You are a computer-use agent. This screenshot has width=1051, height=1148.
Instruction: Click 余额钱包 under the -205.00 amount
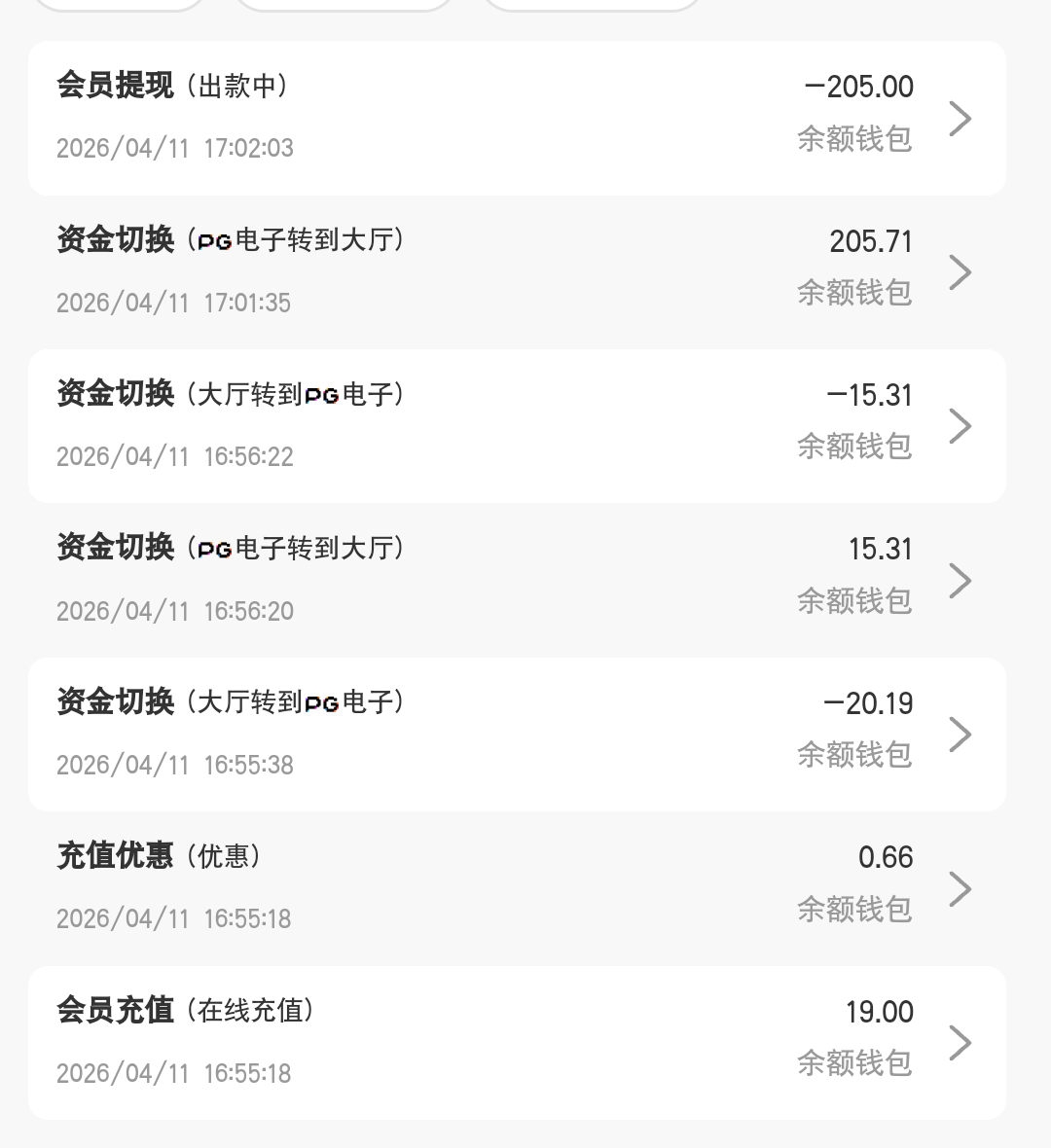[854, 139]
